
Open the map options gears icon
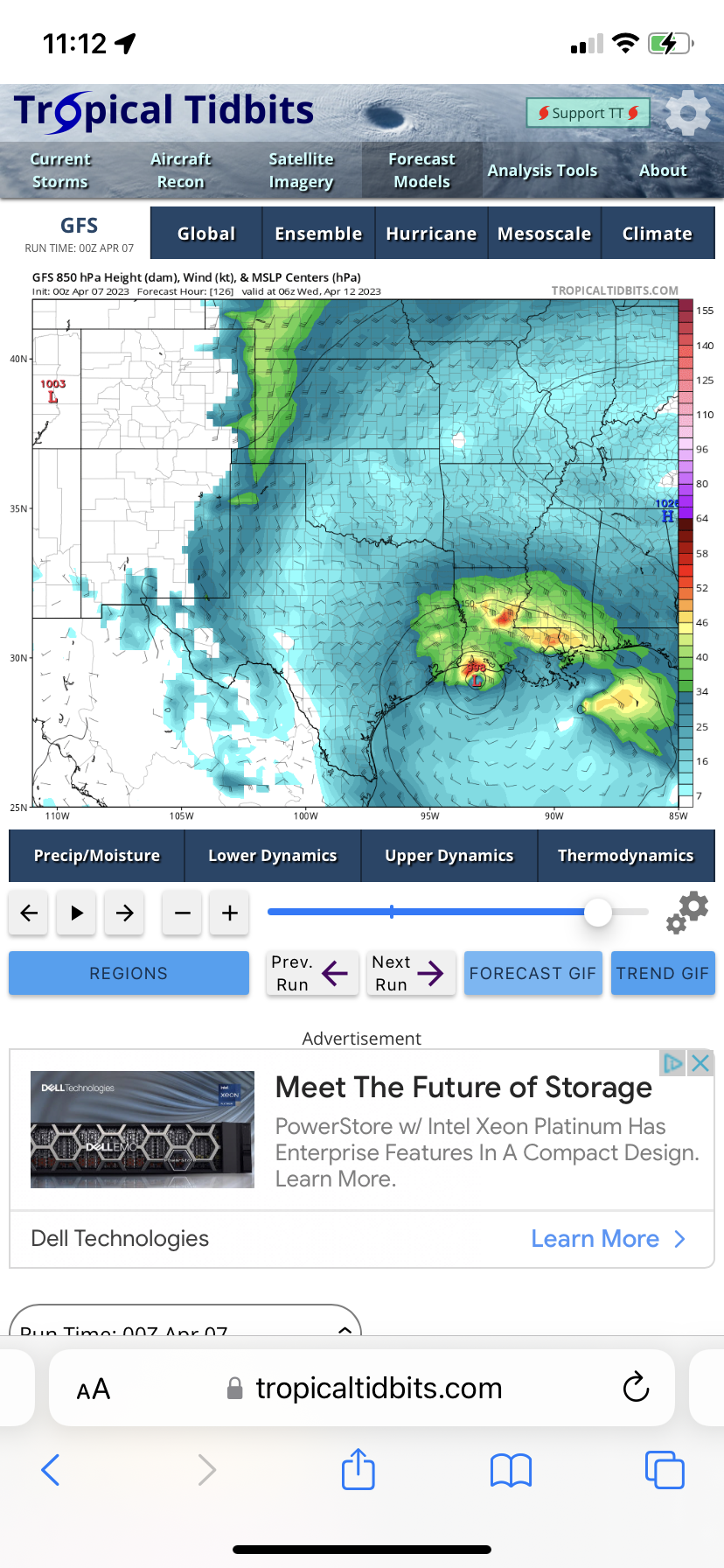tap(687, 913)
